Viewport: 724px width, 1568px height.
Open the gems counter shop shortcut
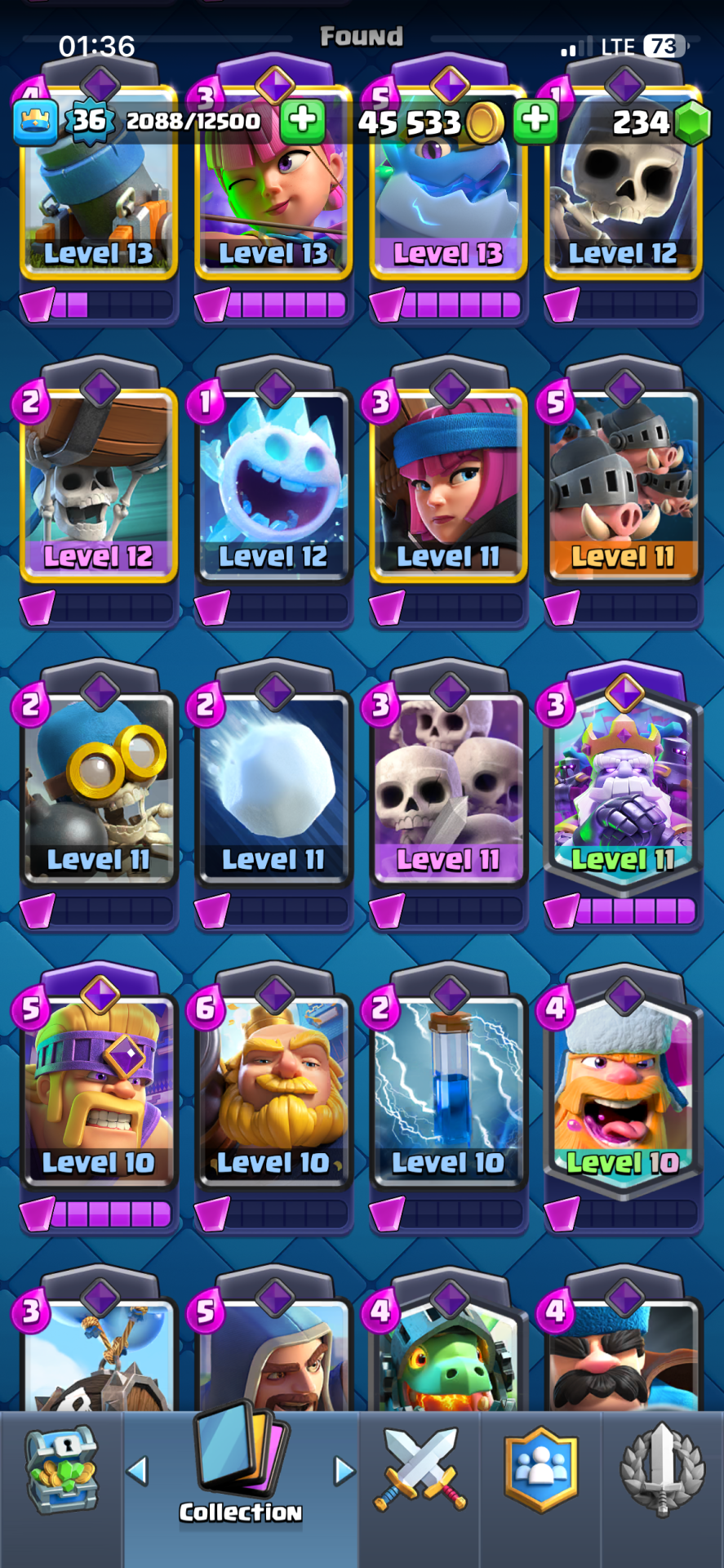660,122
